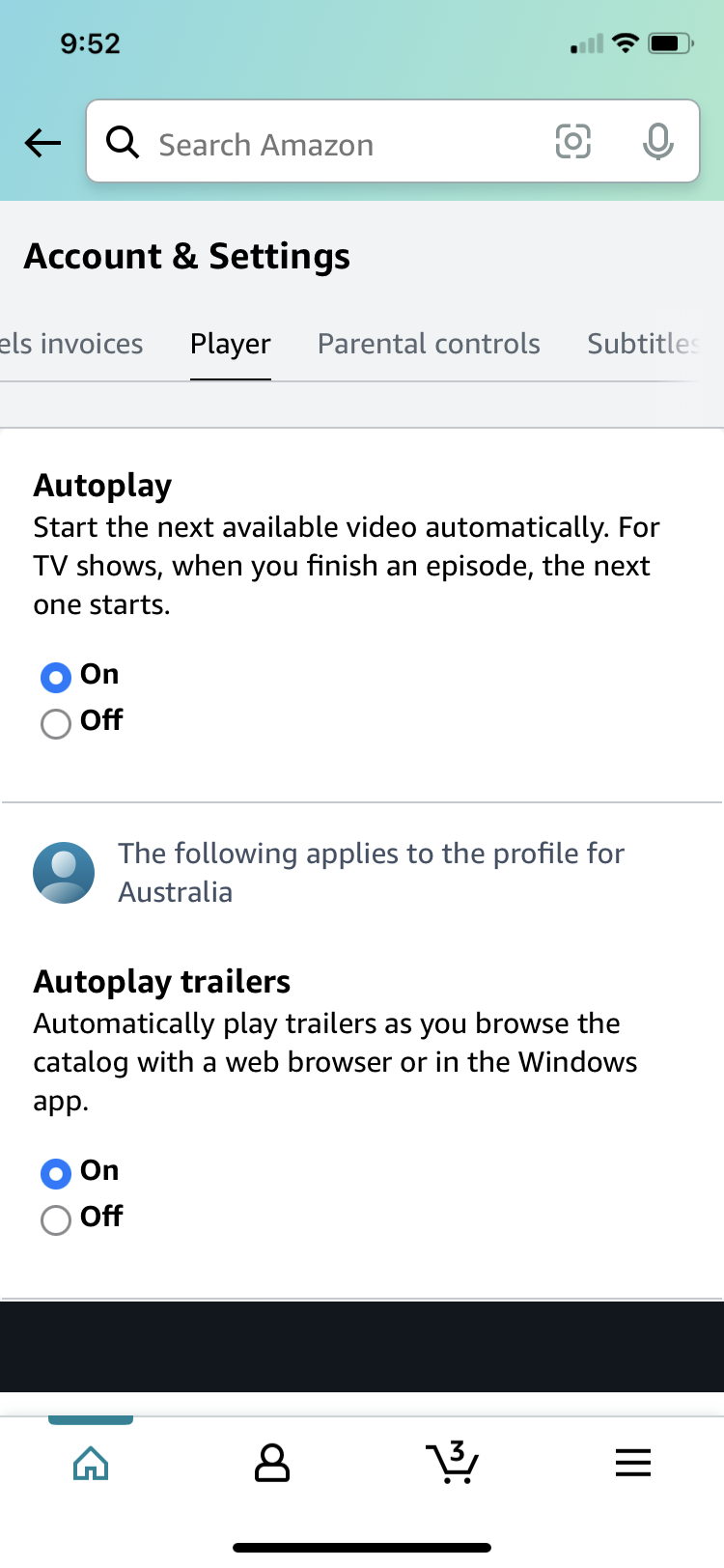
Task: Open the camera lens search icon
Action: pos(572,142)
